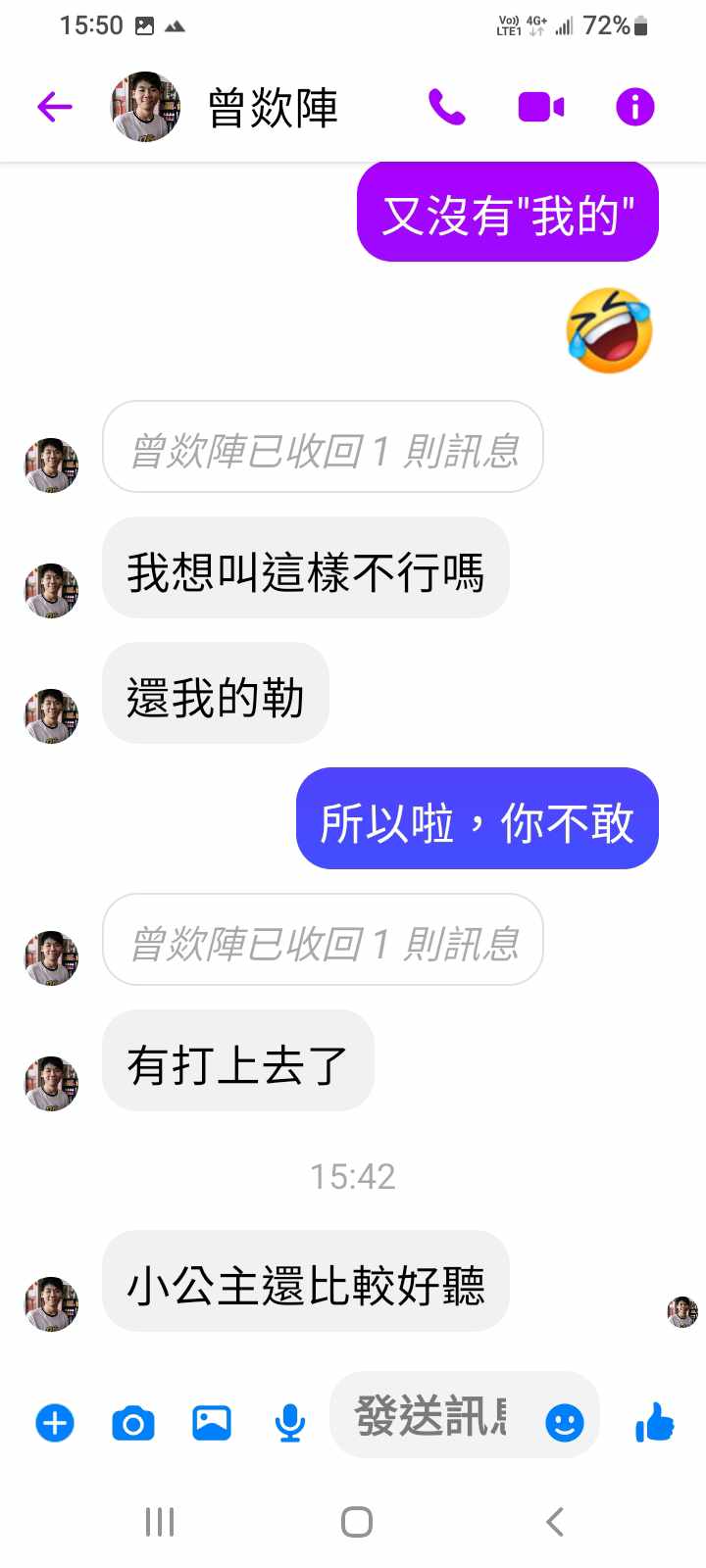706x1568 pixels.
Task: Send a thumbs-up like
Action: point(654,1421)
